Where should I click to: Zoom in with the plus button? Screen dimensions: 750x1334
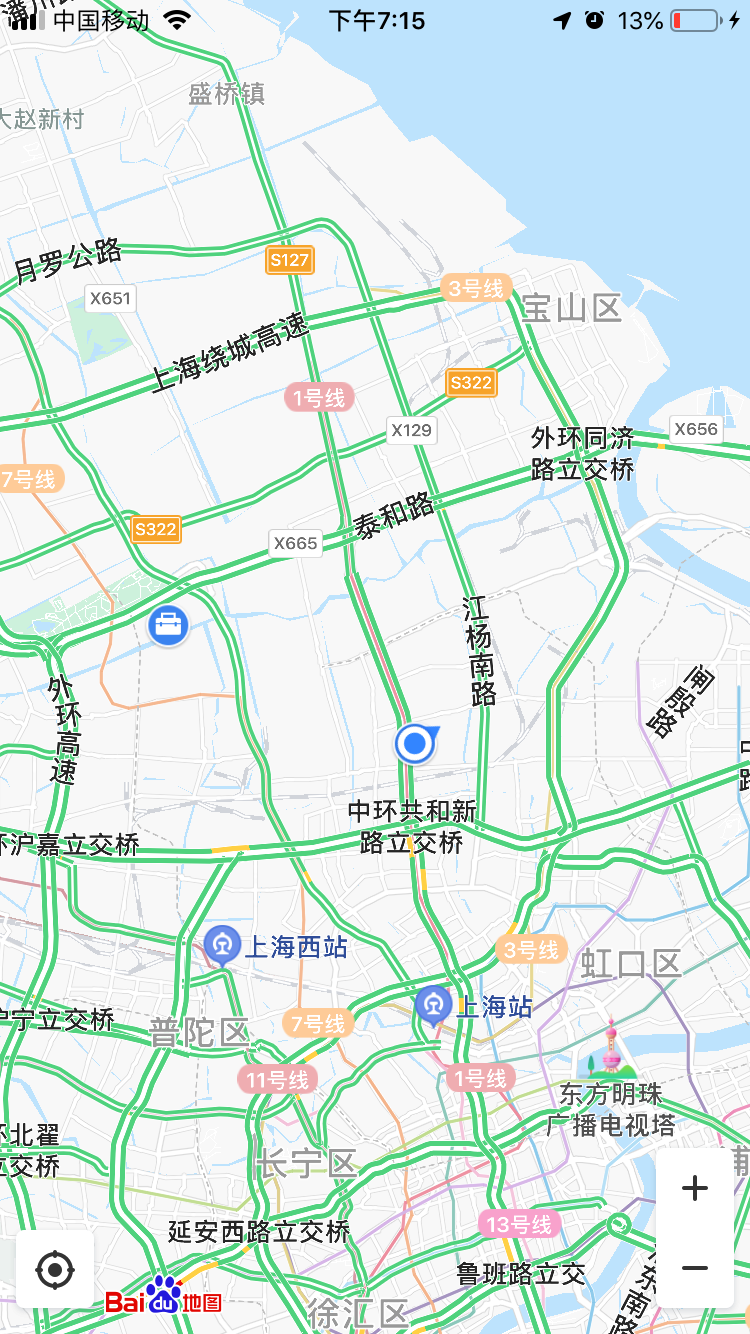(694, 1188)
